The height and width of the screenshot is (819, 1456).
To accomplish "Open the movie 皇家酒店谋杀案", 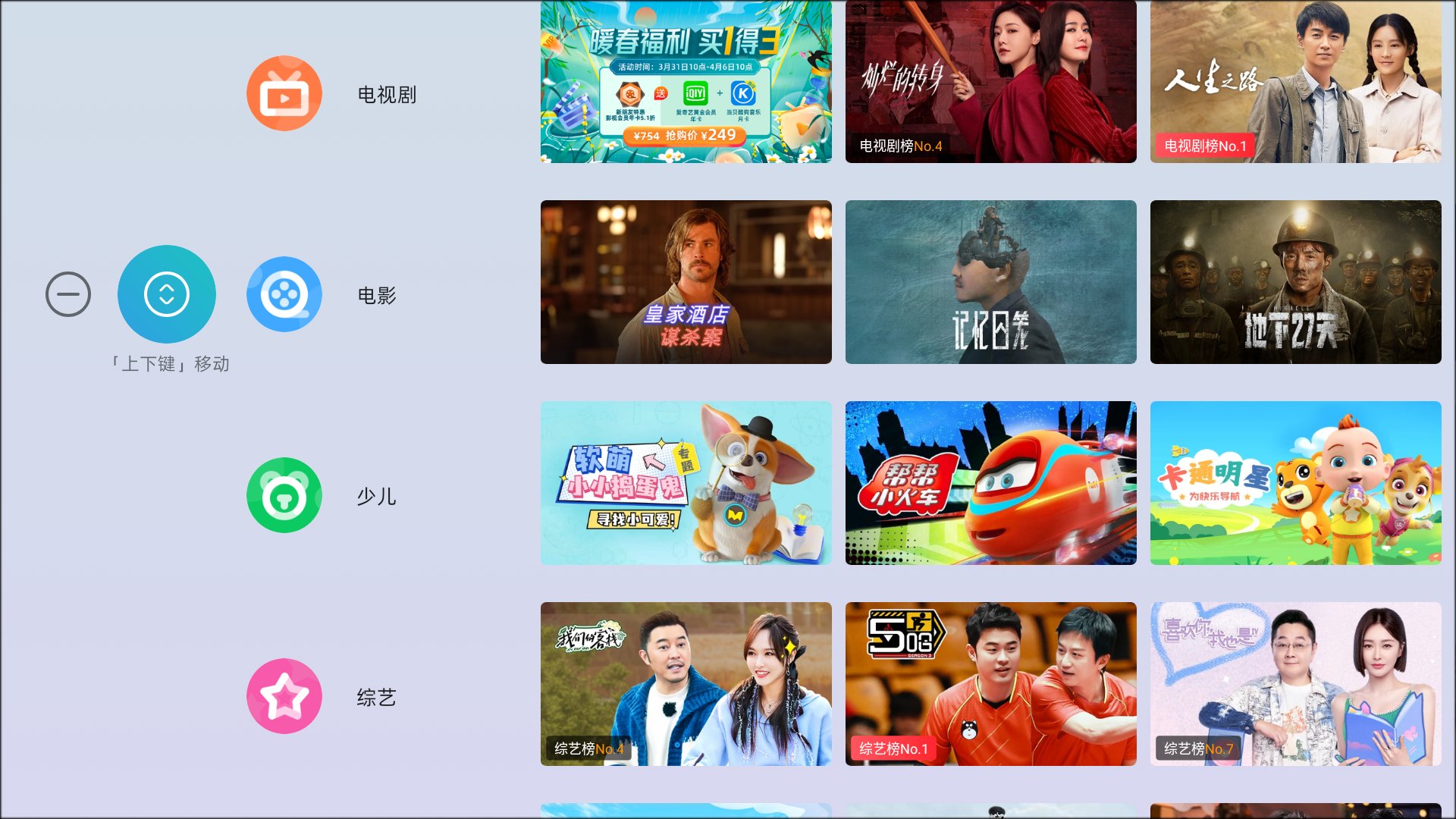I will pyautogui.click(x=686, y=282).
